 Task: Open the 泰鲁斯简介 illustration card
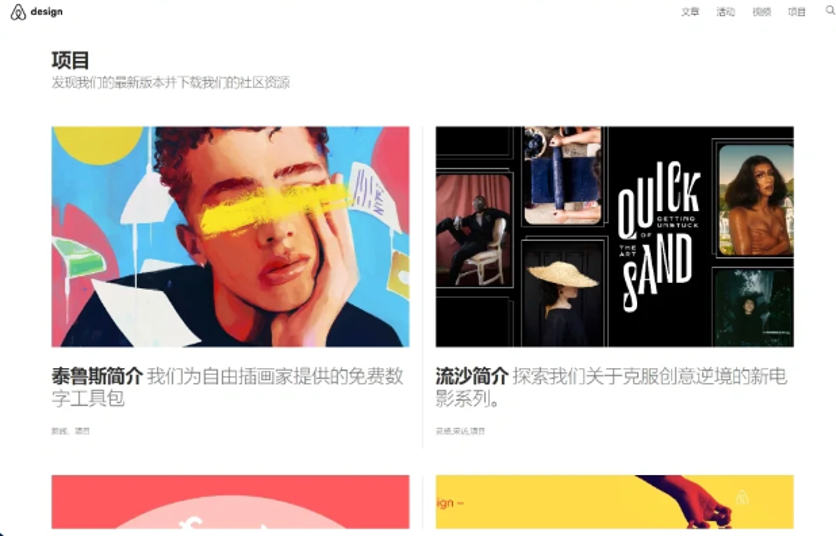[x=230, y=236]
